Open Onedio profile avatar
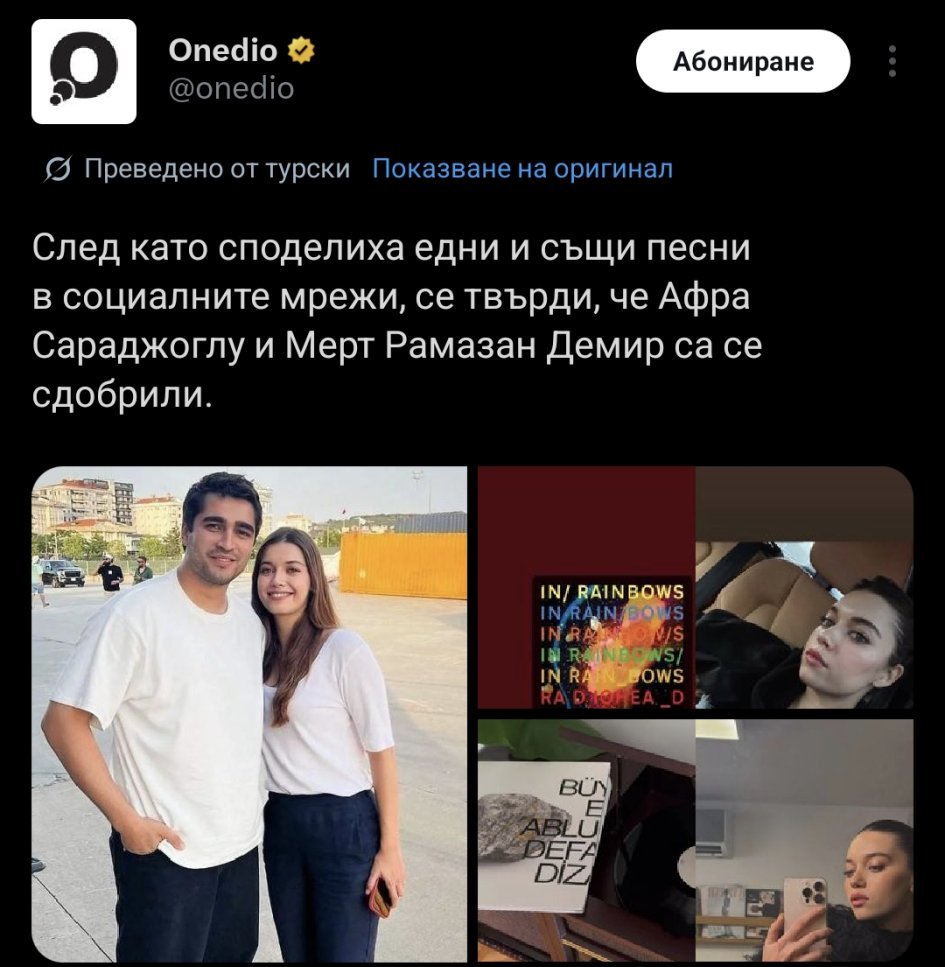This screenshot has height=967, width=945. coord(84,71)
